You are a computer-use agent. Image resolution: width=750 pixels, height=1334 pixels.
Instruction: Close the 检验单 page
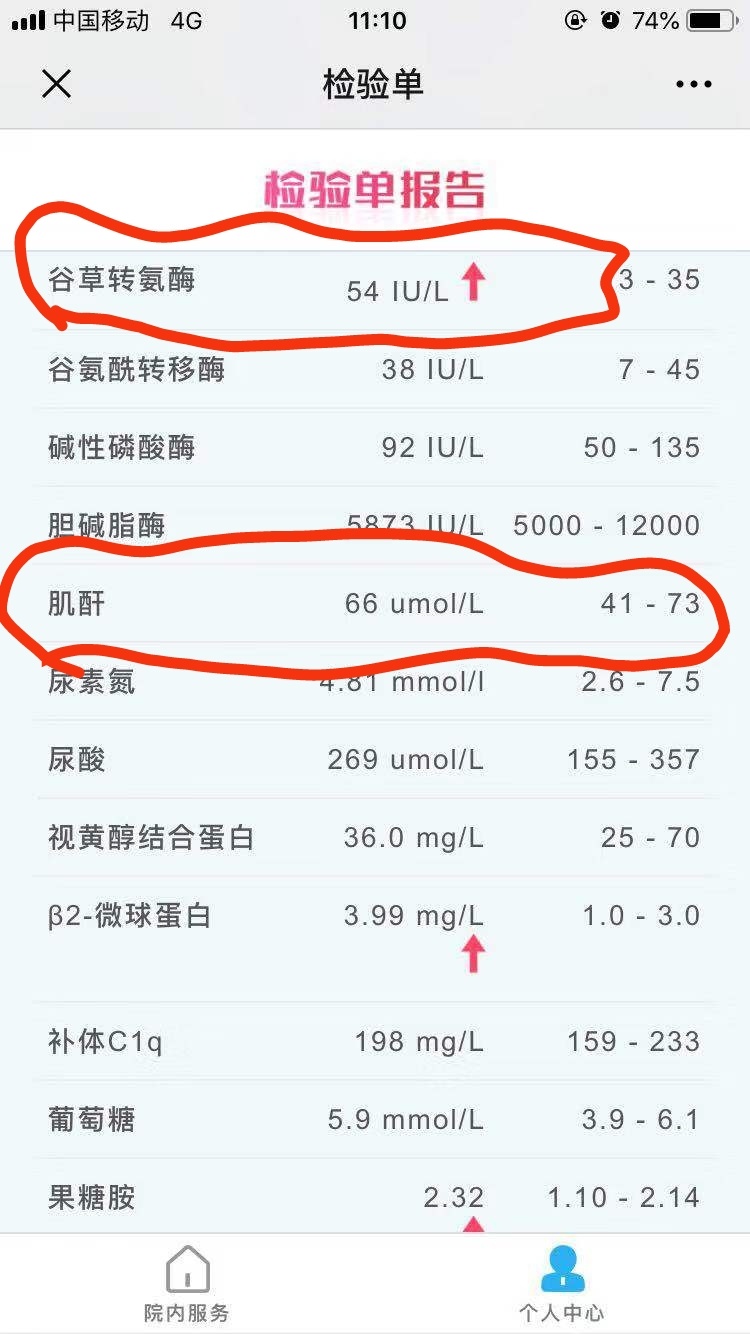click(x=57, y=84)
